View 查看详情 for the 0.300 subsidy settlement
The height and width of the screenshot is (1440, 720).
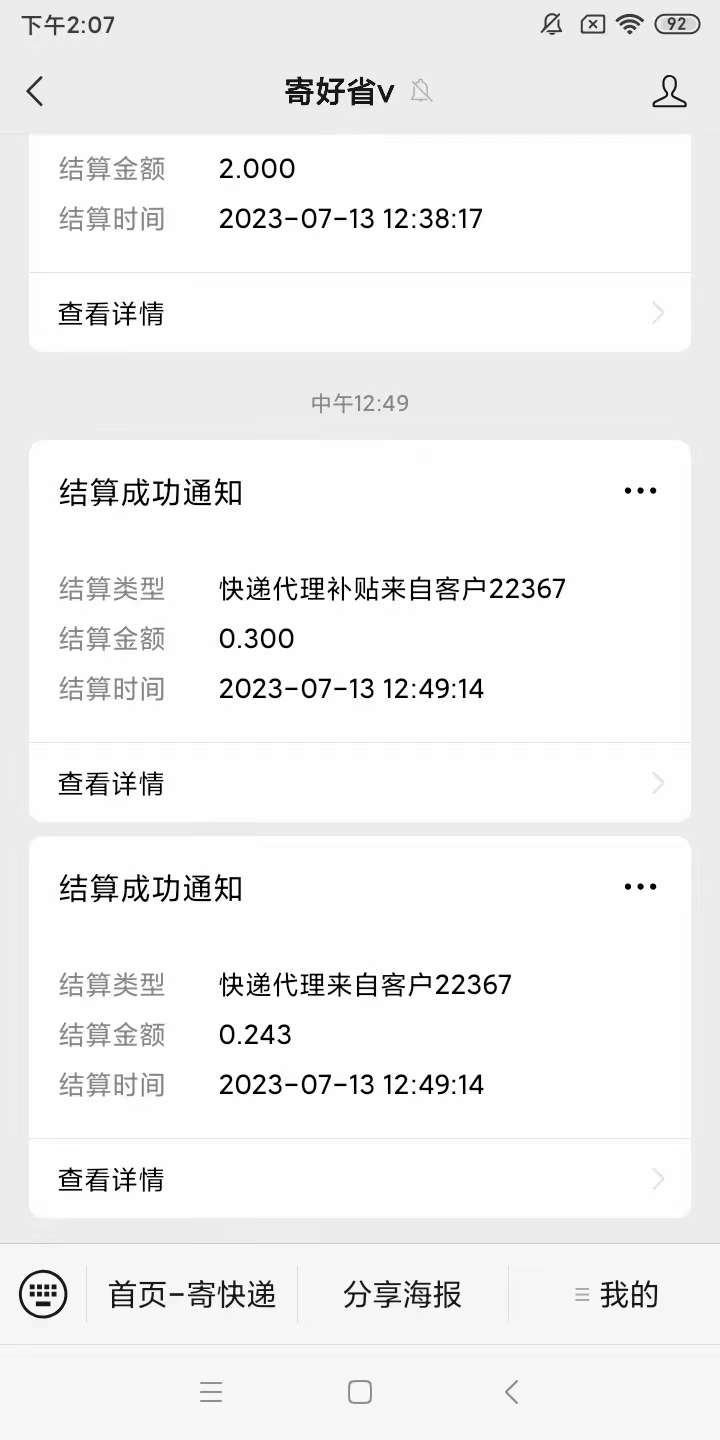(360, 784)
